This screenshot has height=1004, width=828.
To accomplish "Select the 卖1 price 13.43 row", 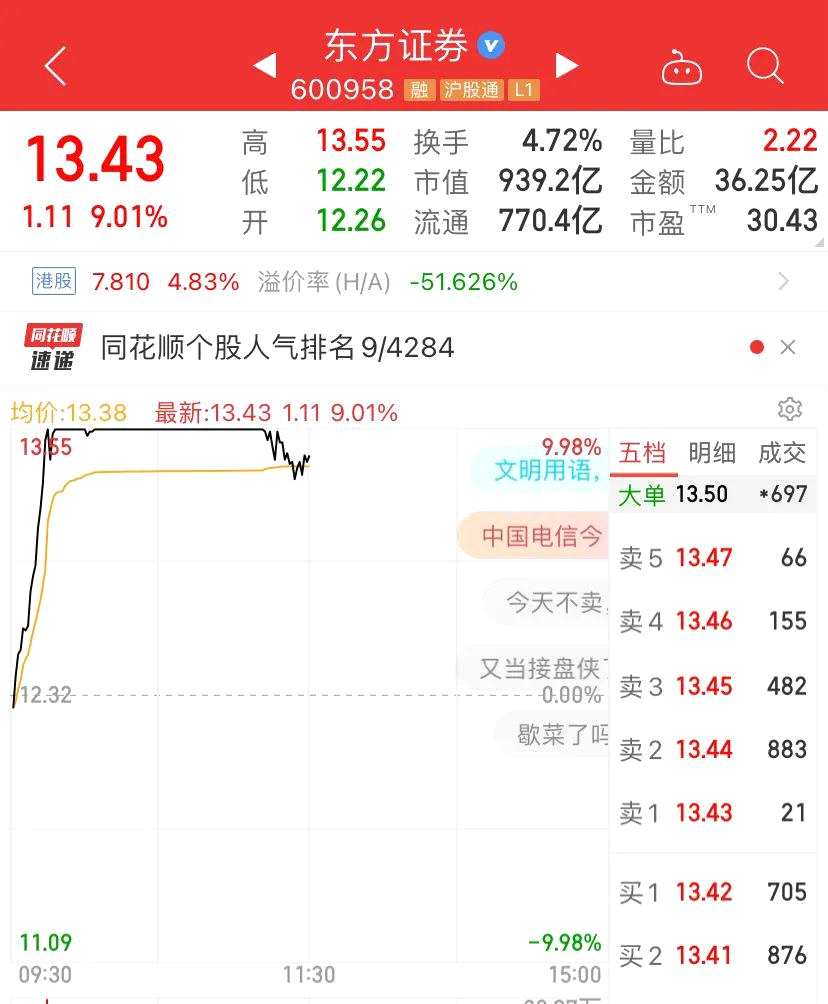I will [x=712, y=812].
